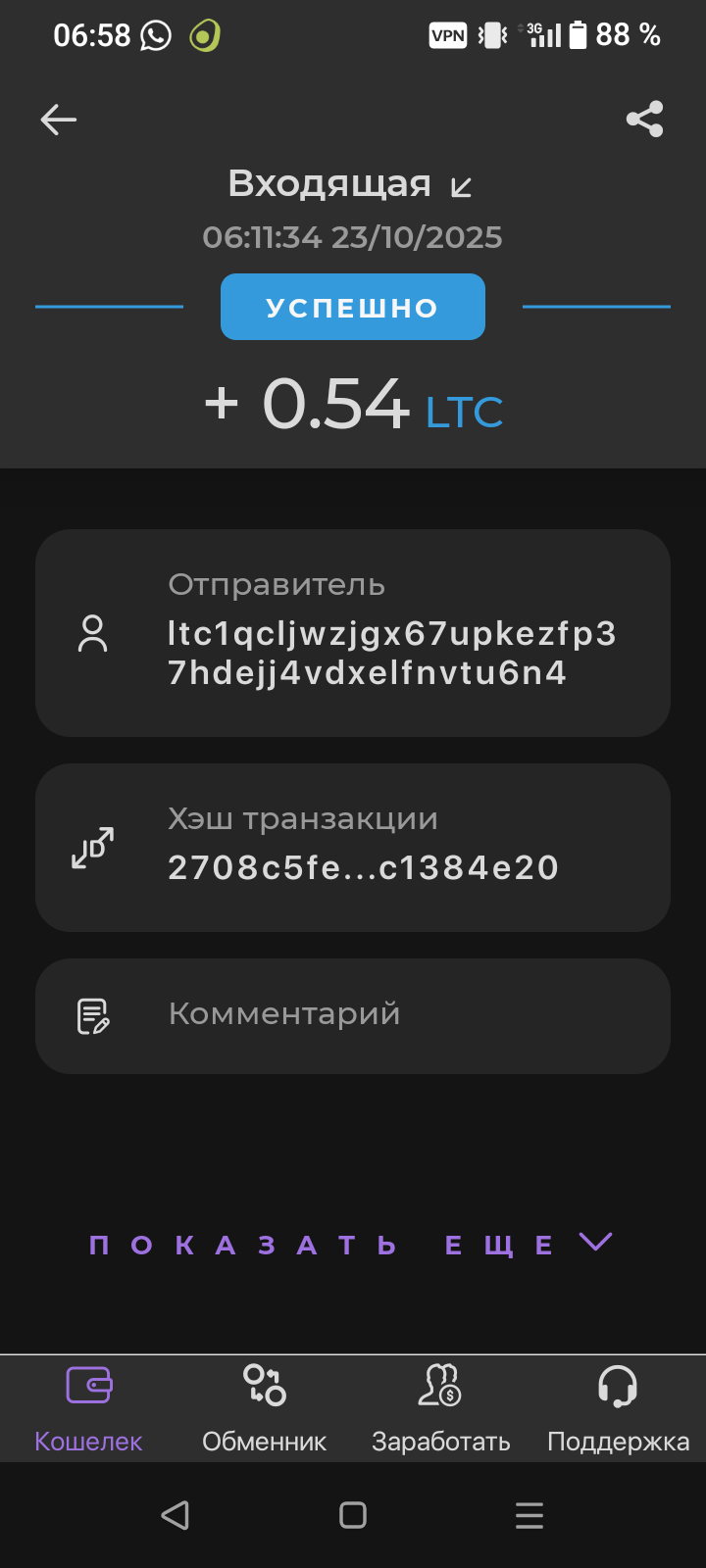Image resolution: width=706 pixels, height=1568 pixels.
Task: Tap the system home button
Action: pyautogui.click(x=353, y=1515)
